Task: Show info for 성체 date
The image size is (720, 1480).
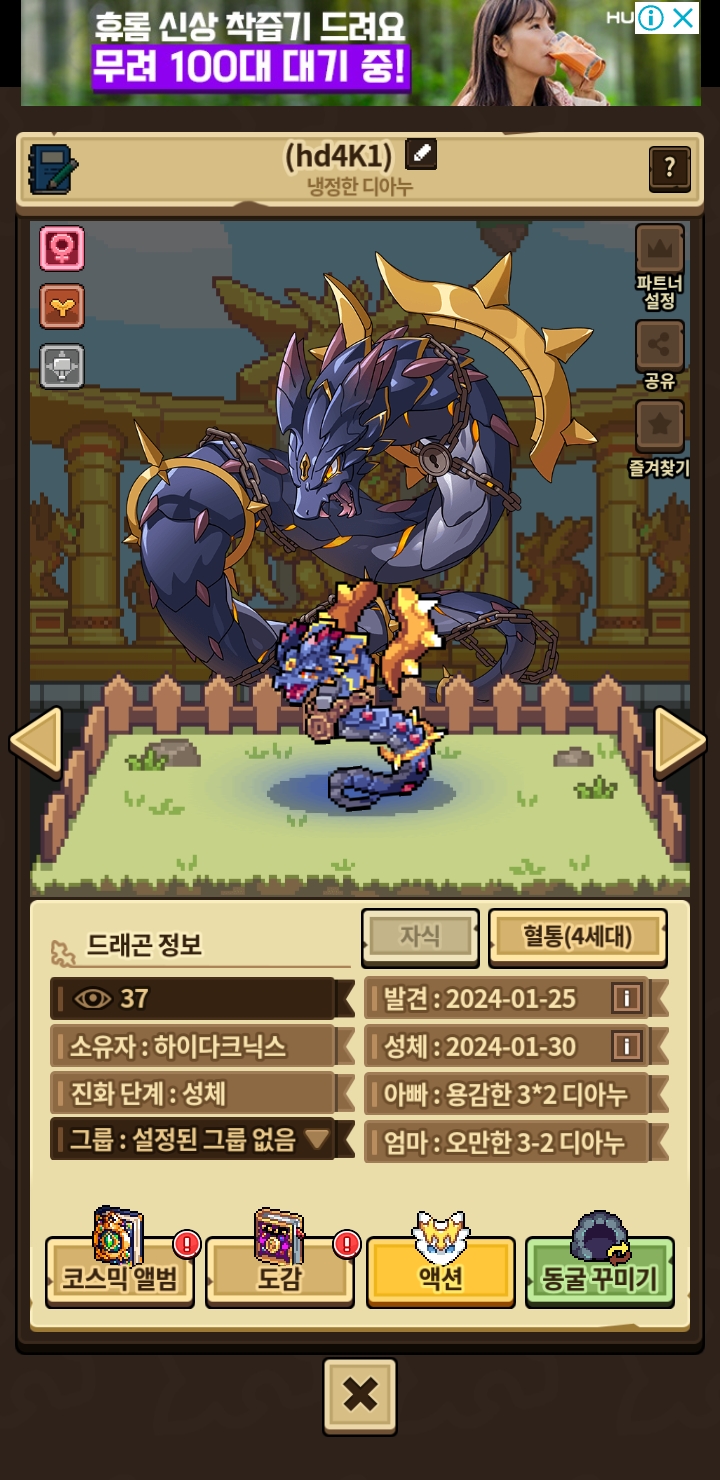Action: coord(626,1046)
